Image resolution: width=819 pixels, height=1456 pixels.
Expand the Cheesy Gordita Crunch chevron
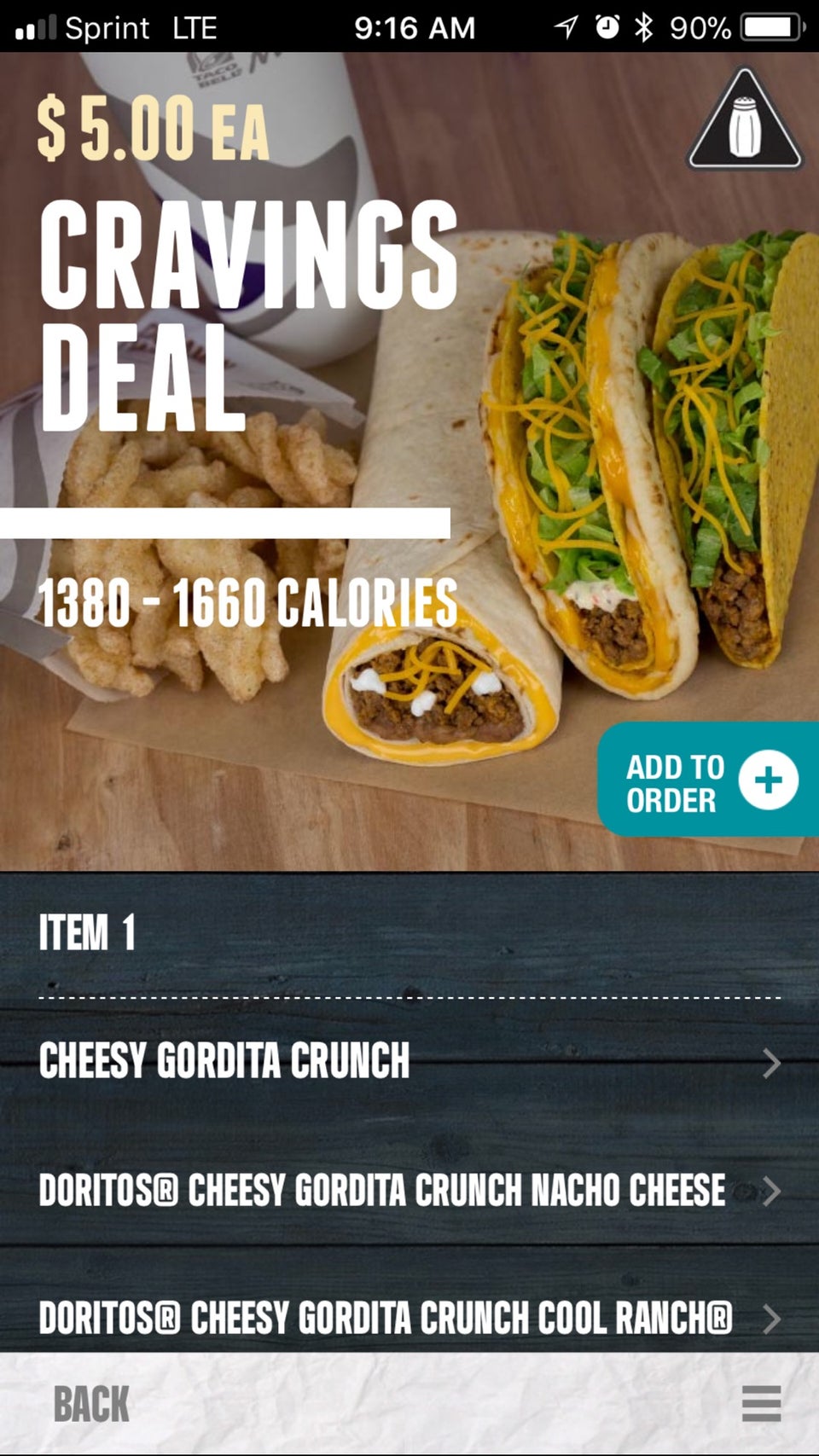773,1062
